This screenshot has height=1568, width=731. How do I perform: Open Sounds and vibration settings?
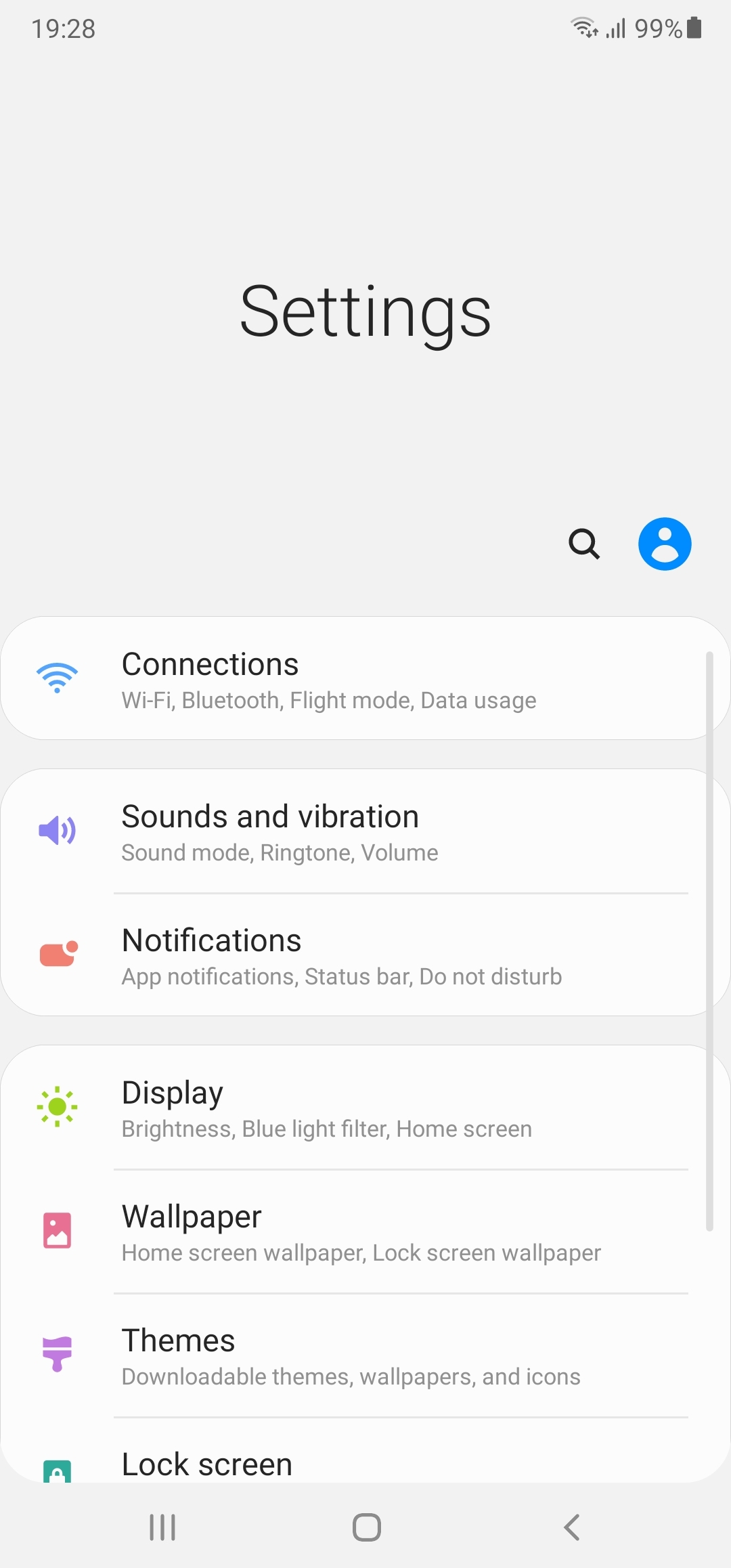365,831
